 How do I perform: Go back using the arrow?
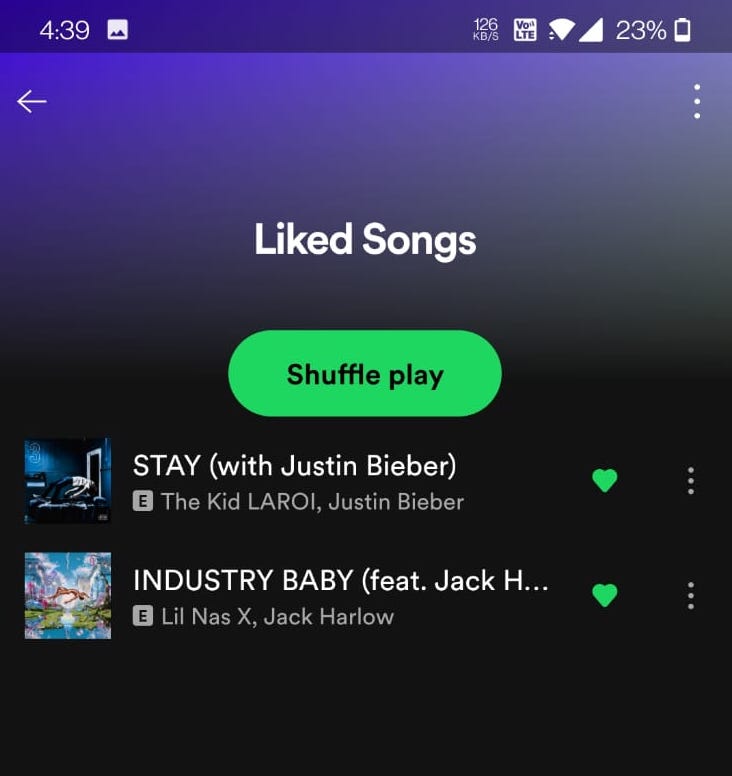tap(32, 101)
